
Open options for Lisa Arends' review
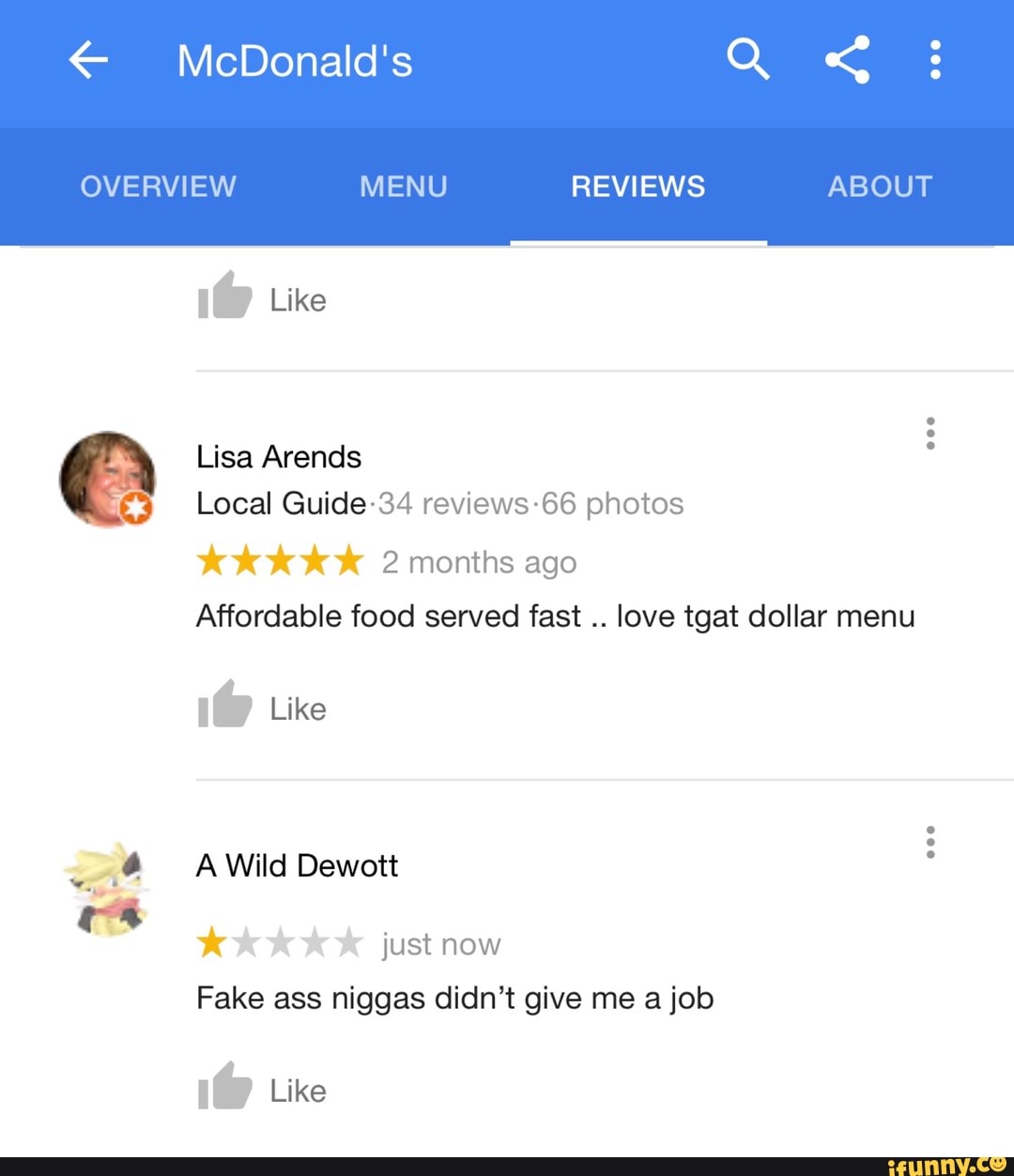929,434
